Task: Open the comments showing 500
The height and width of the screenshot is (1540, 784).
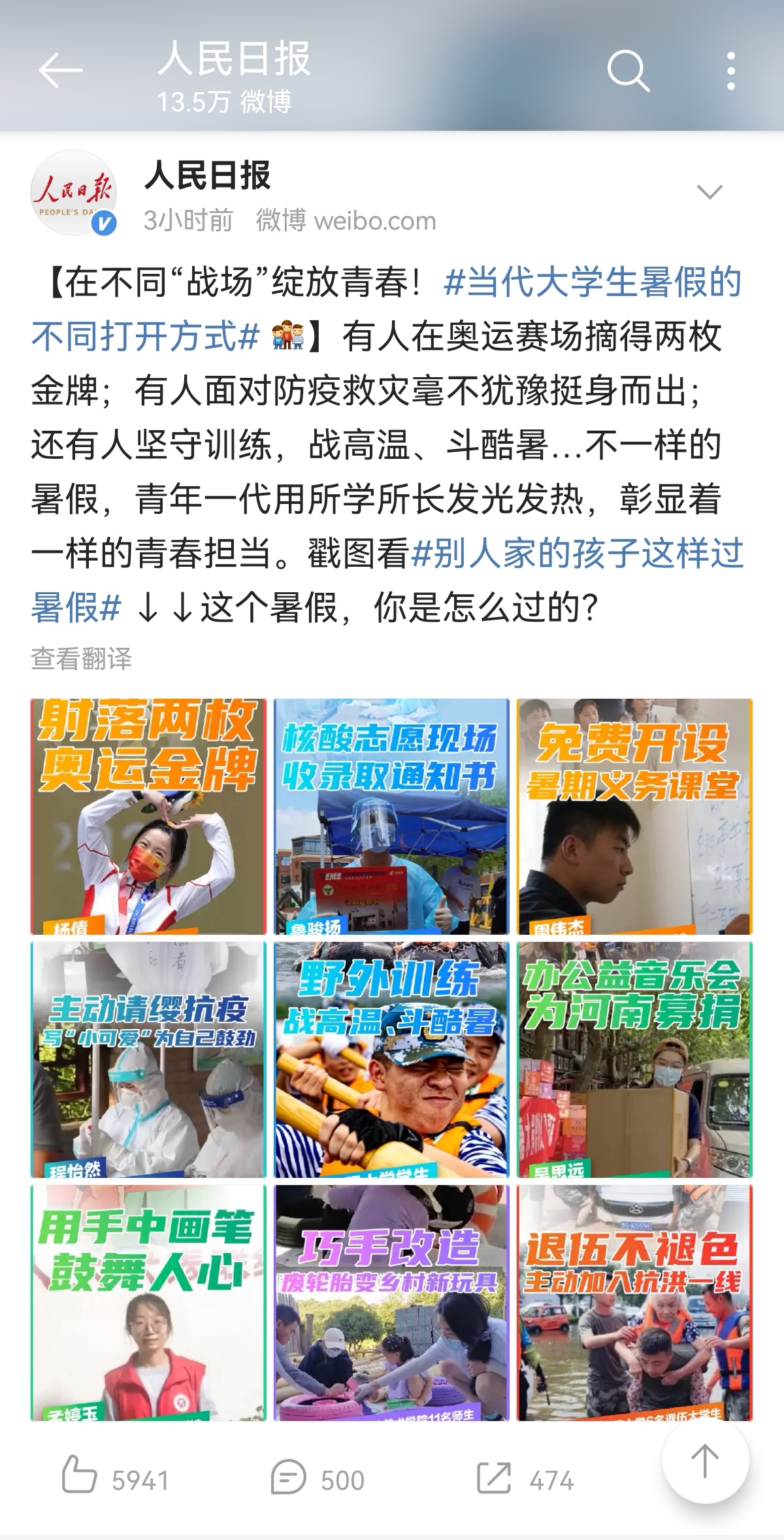Action: pos(318,1479)
